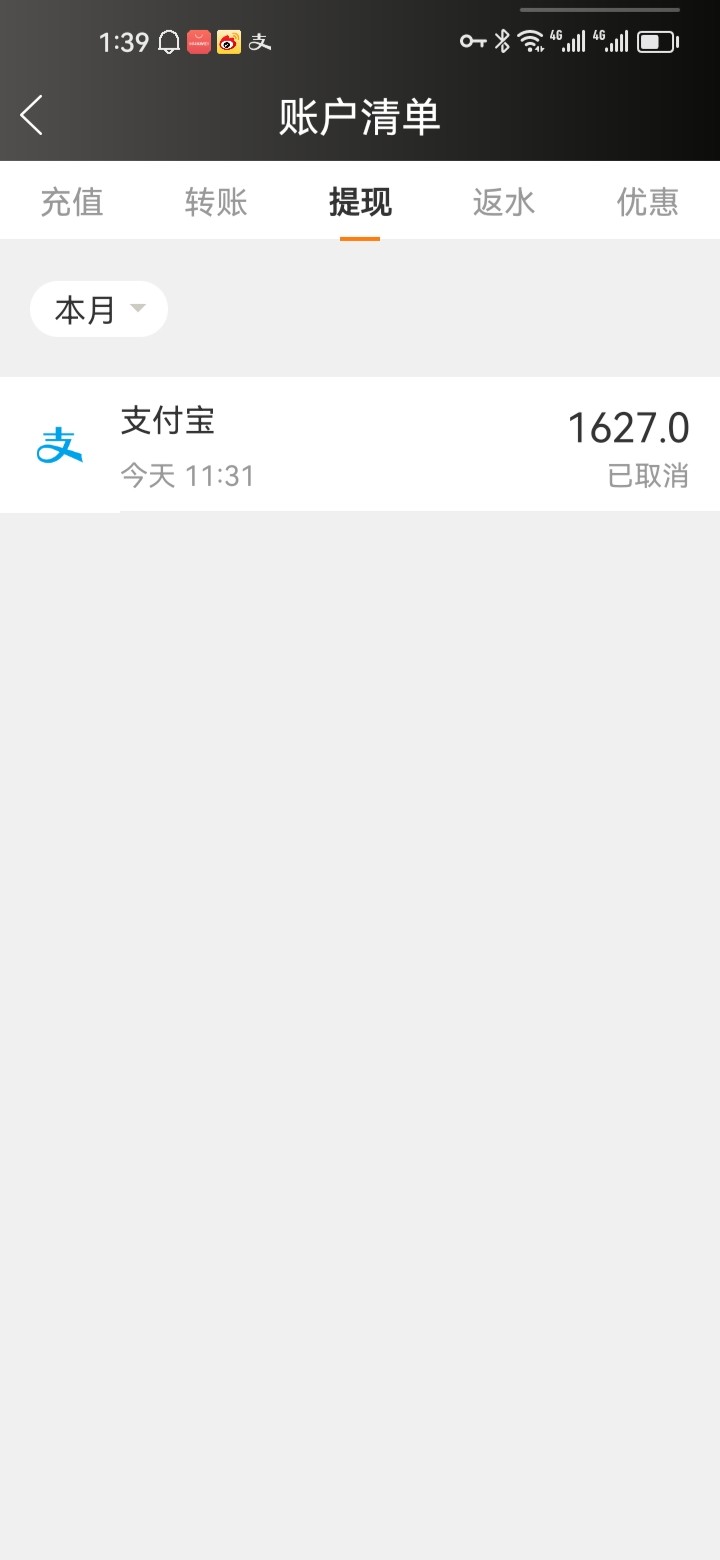
Task: Open the 返水 tab
Action: [x=504, y=201]
